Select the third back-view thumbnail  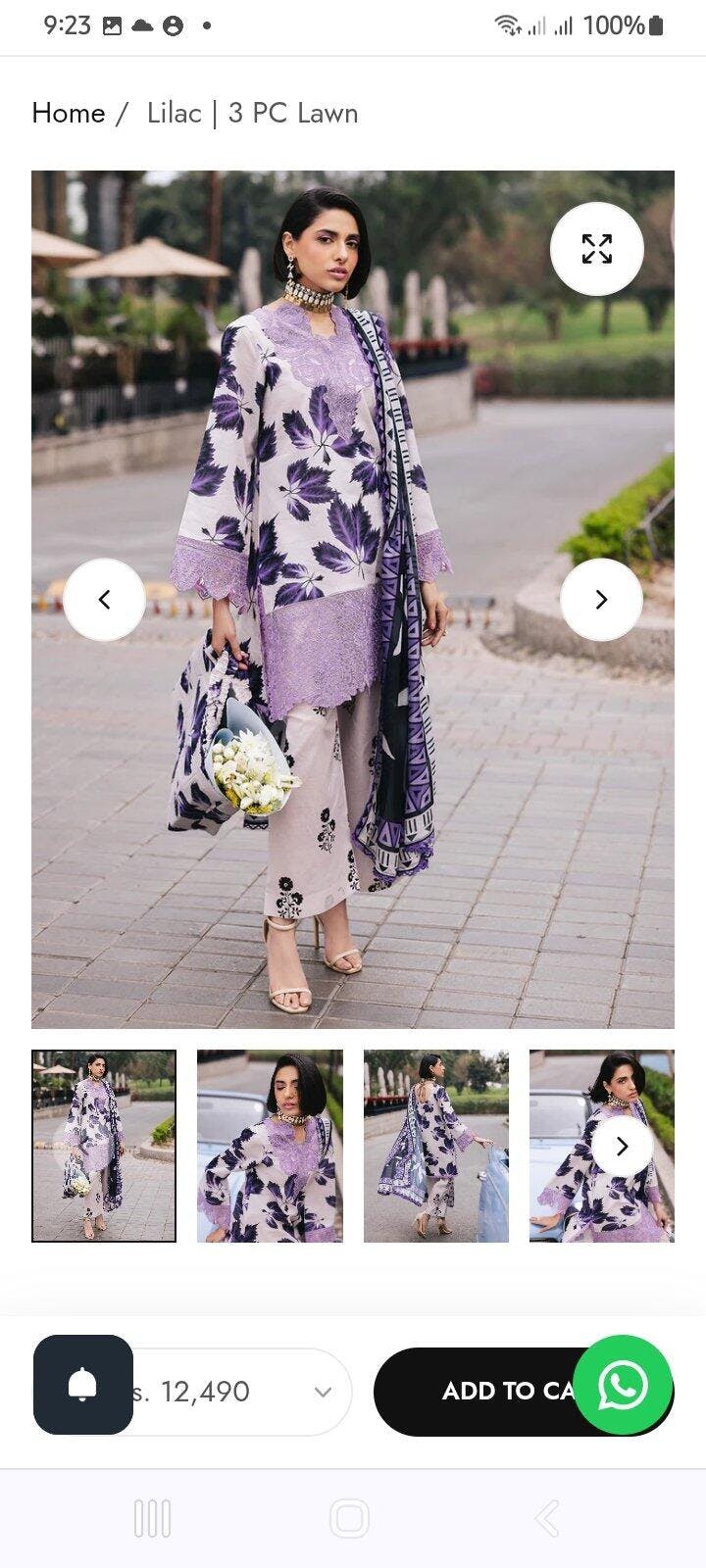click(x=436, y=1146)
